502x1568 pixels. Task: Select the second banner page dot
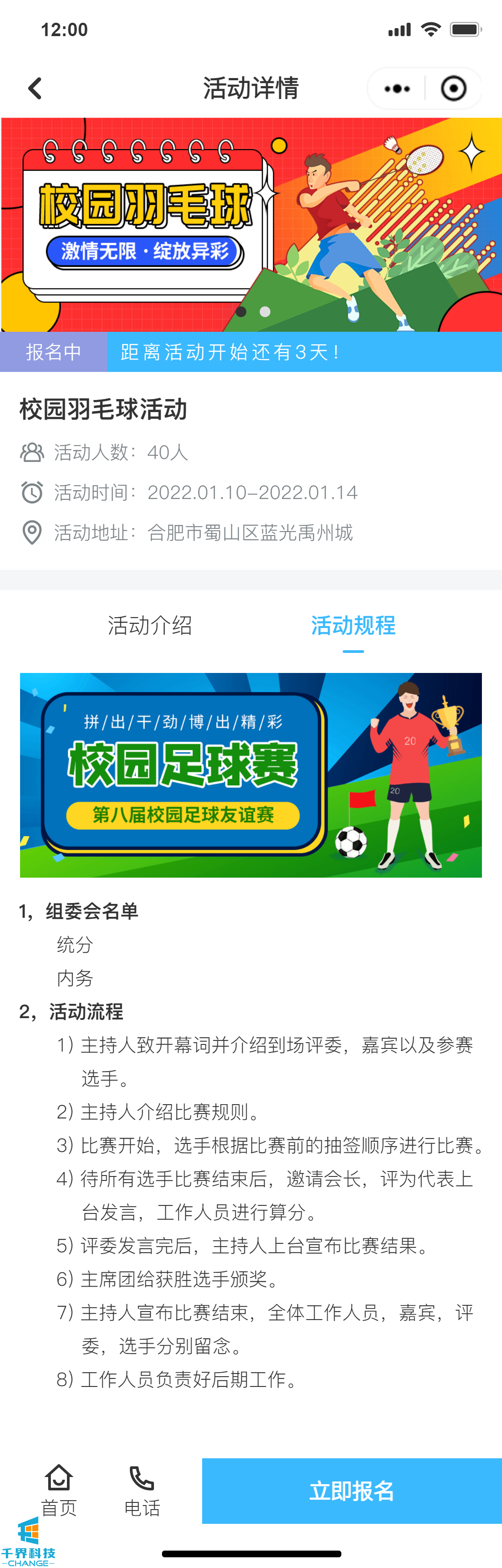265,312
